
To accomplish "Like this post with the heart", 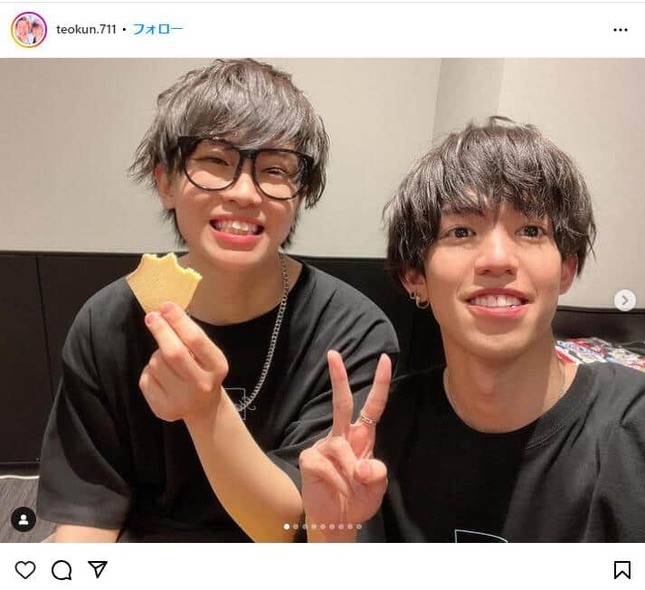I will (x=25, y=569).
